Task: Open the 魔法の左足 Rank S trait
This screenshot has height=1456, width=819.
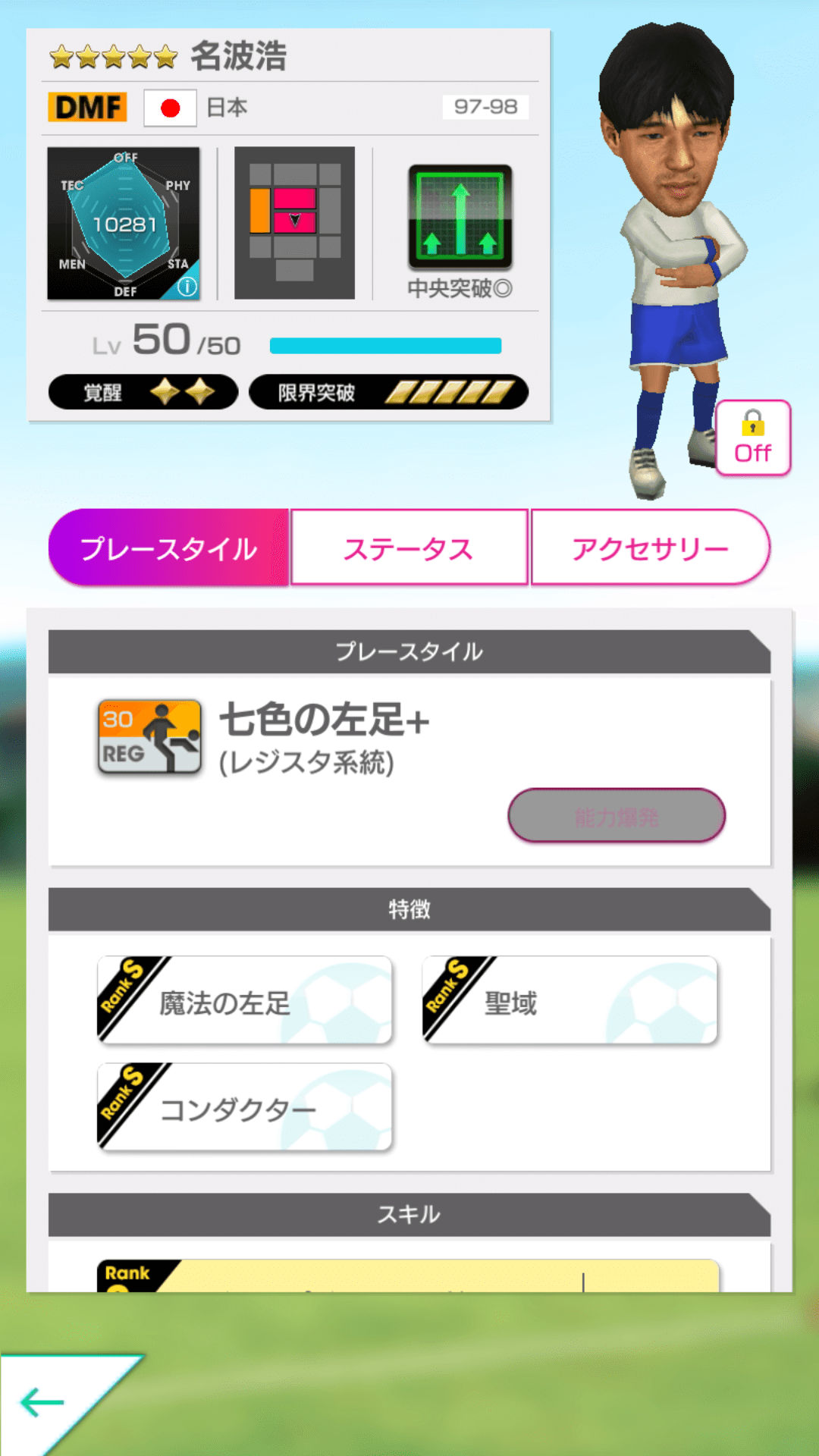Action: 244,999
